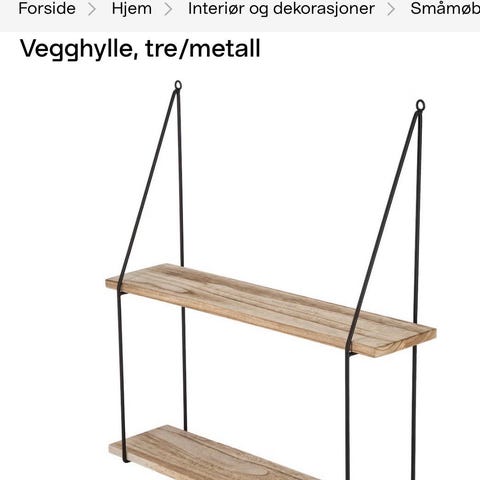
Task: Open the Småmøbler breadcrumb link
Action: tap(445, 8)
